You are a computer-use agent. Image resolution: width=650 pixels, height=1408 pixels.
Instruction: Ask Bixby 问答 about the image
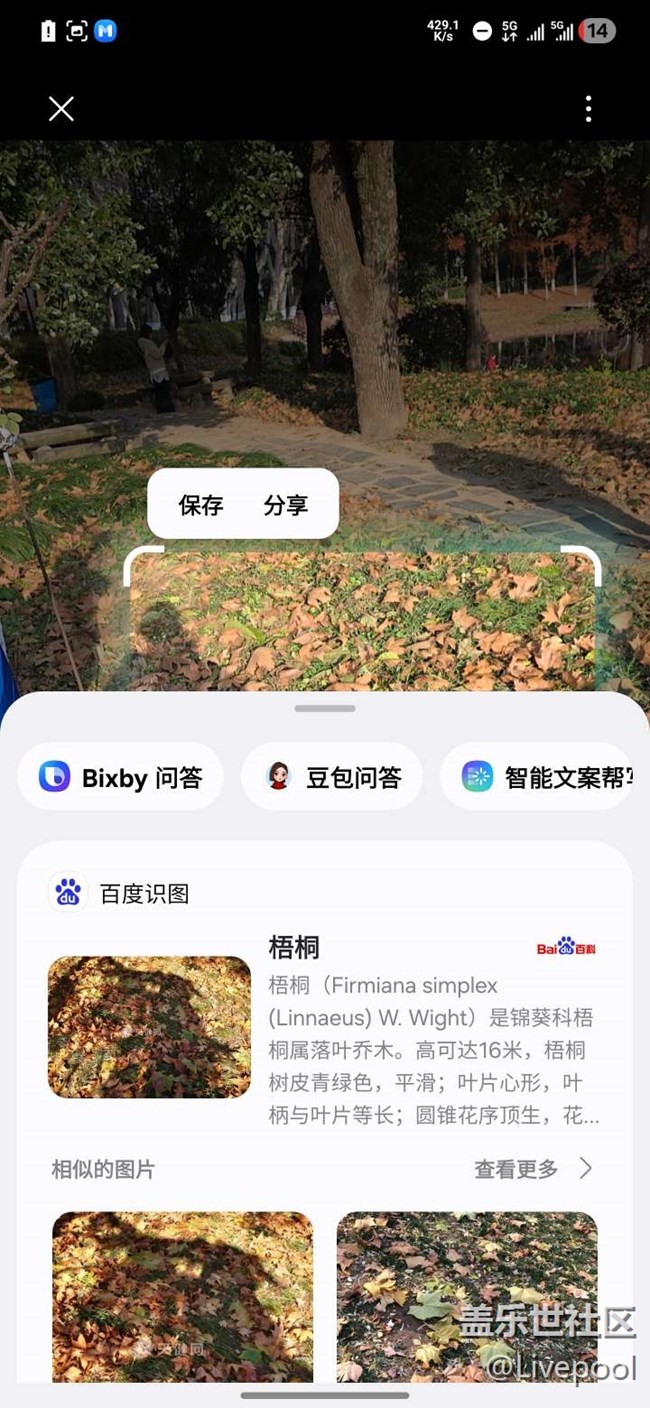[121, 777]
